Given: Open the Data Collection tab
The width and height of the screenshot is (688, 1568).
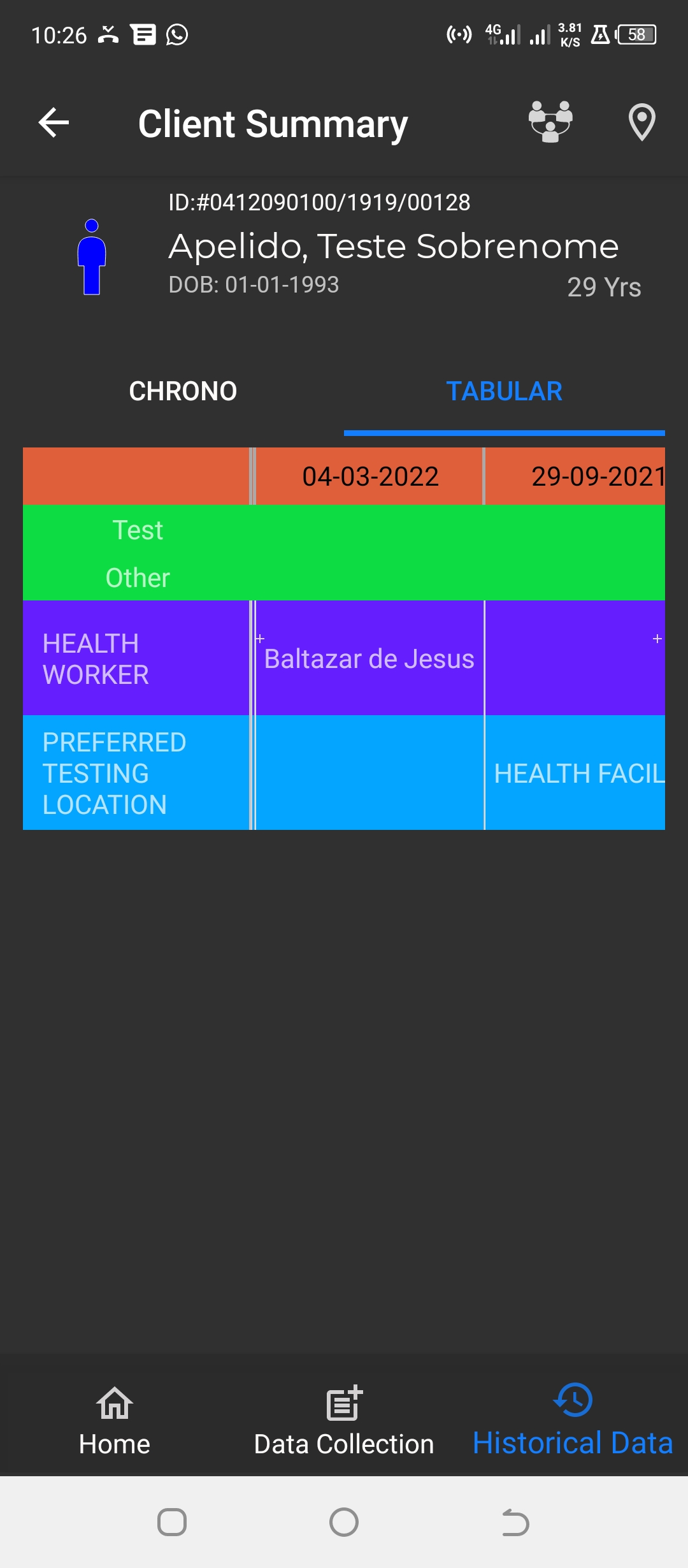Looking at the screenshot, I should click(344, 1421).
